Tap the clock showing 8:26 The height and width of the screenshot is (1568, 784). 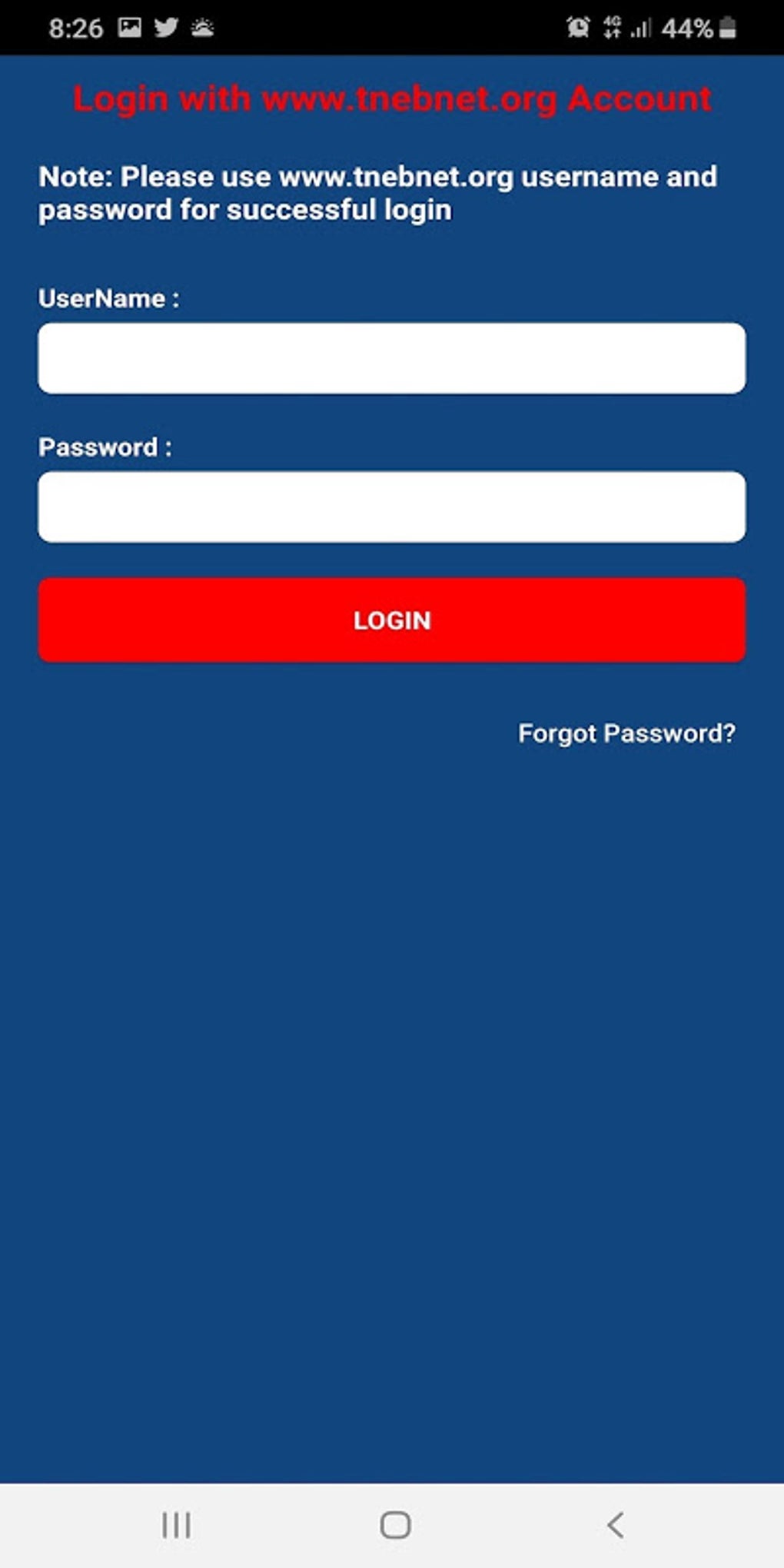[x=77, y=27]
